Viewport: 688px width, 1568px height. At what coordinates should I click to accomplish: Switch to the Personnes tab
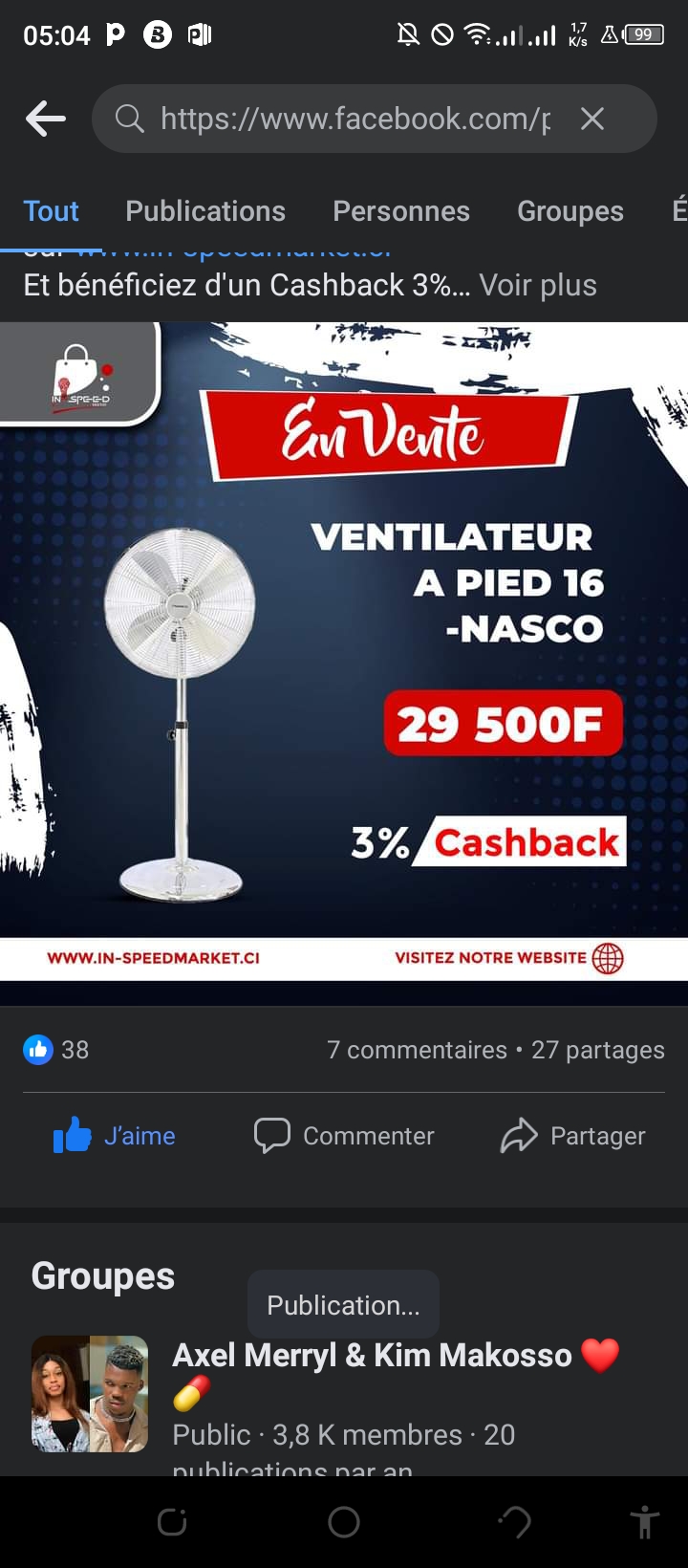click(401, 211)
